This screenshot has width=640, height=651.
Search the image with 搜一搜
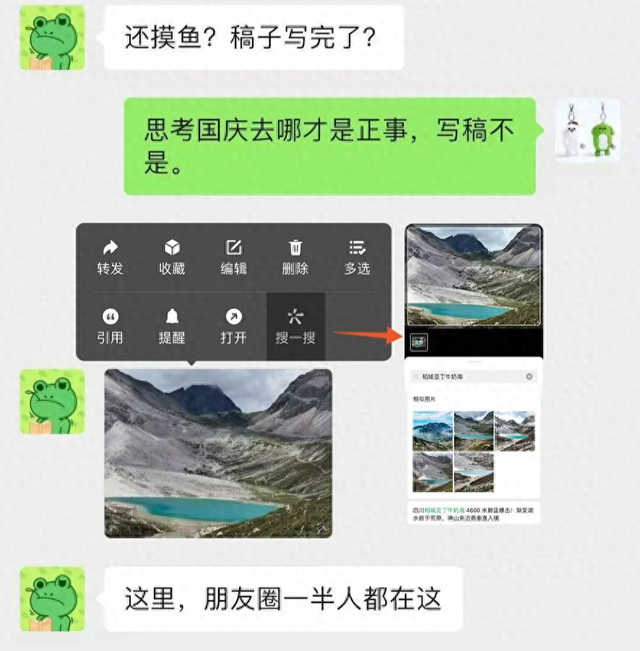295,326
